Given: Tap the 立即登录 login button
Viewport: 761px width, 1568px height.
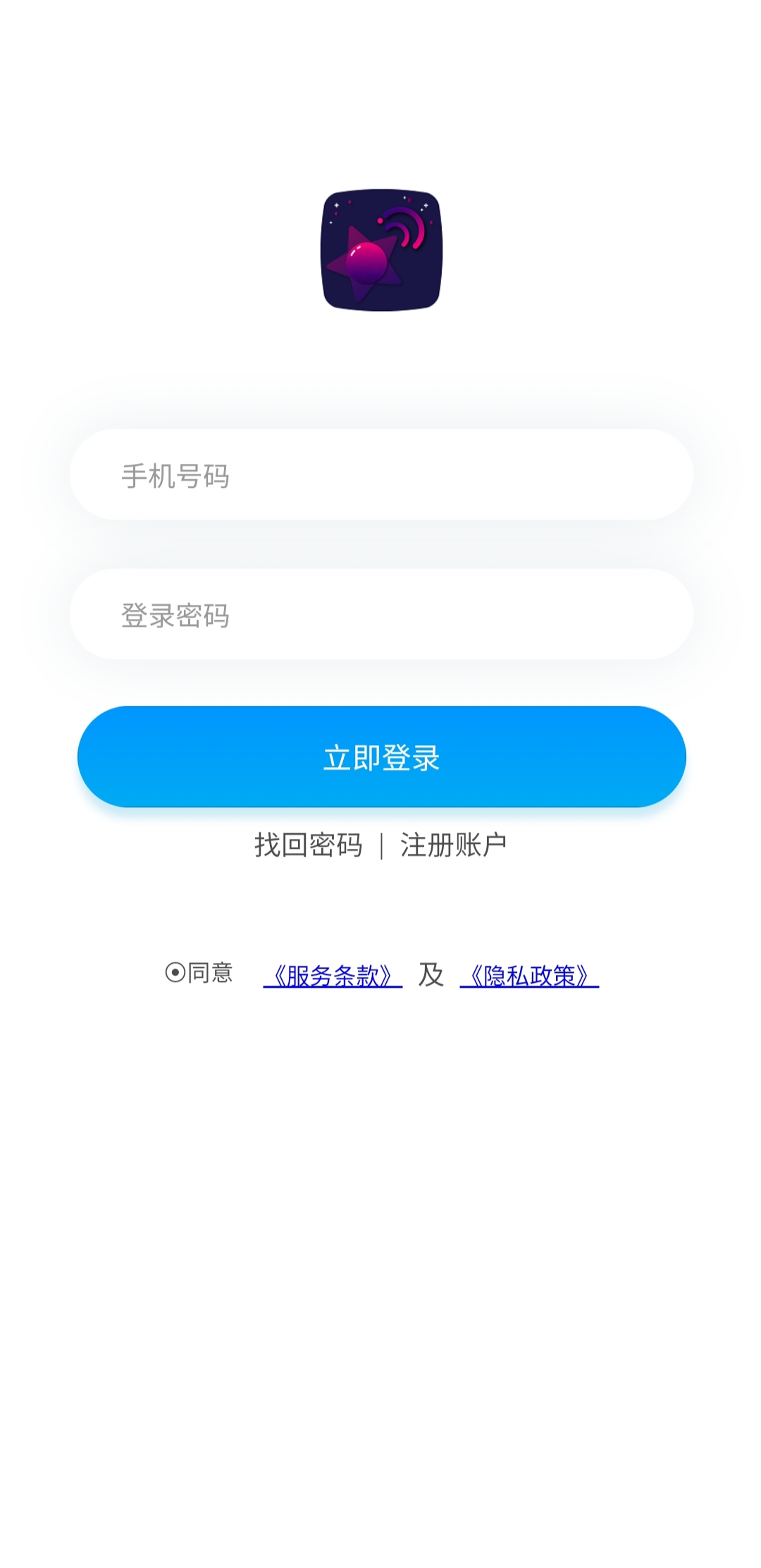Looking at the screenshot, I should [x=381, y=757].
